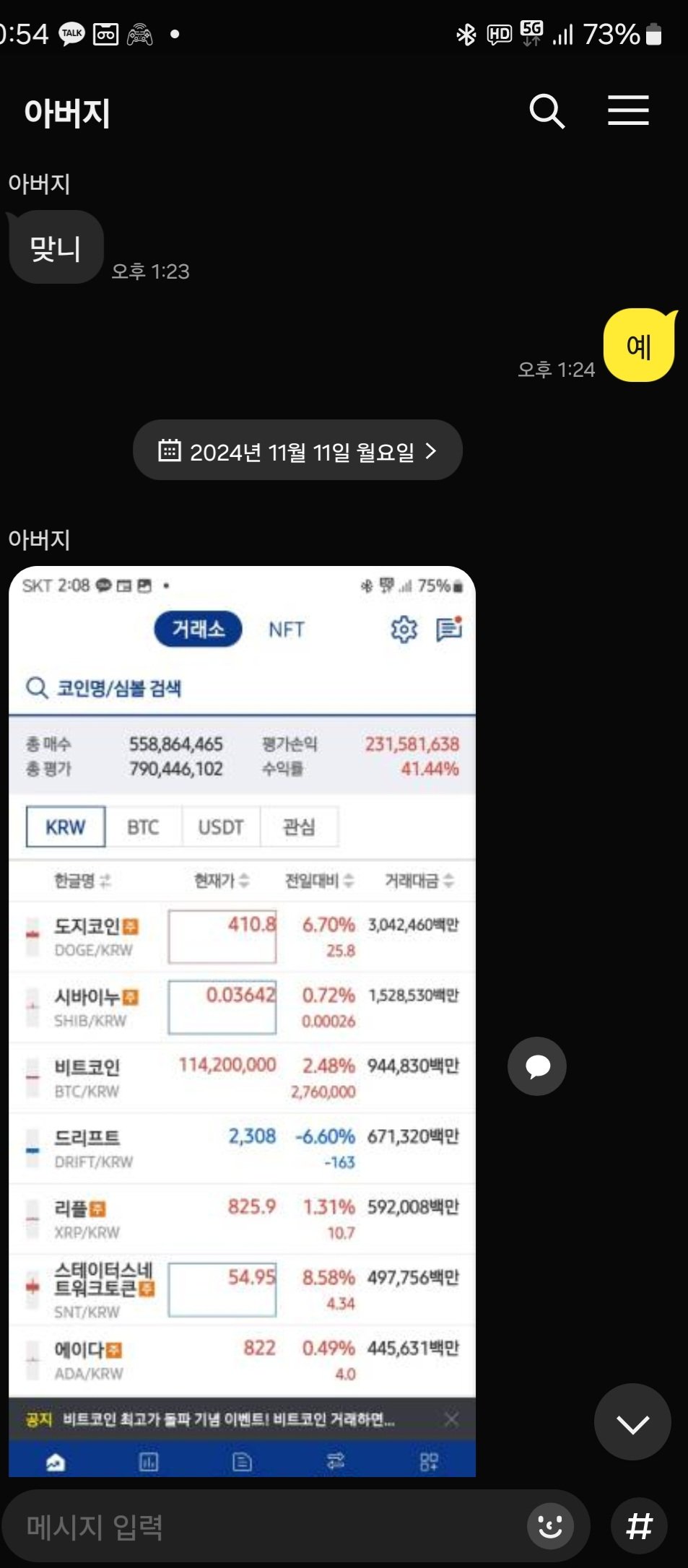Jump to the latest message

tap(632, 1423)
